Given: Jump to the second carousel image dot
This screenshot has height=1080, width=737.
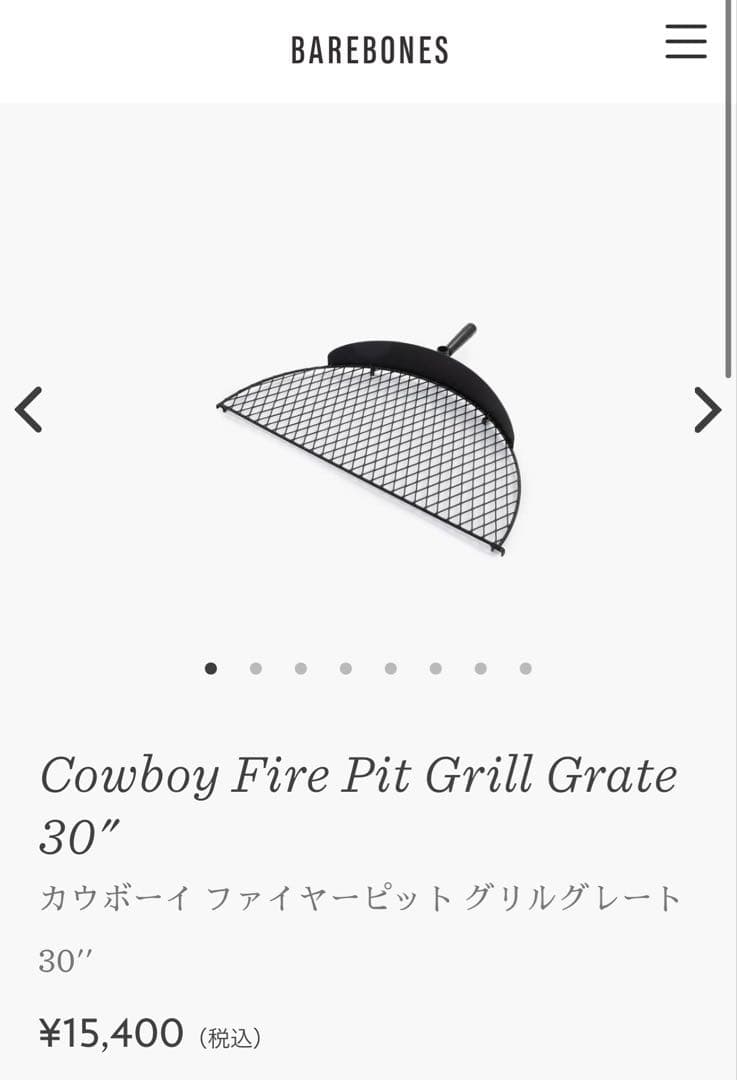Looking at the screenshot, I should 256,668.
